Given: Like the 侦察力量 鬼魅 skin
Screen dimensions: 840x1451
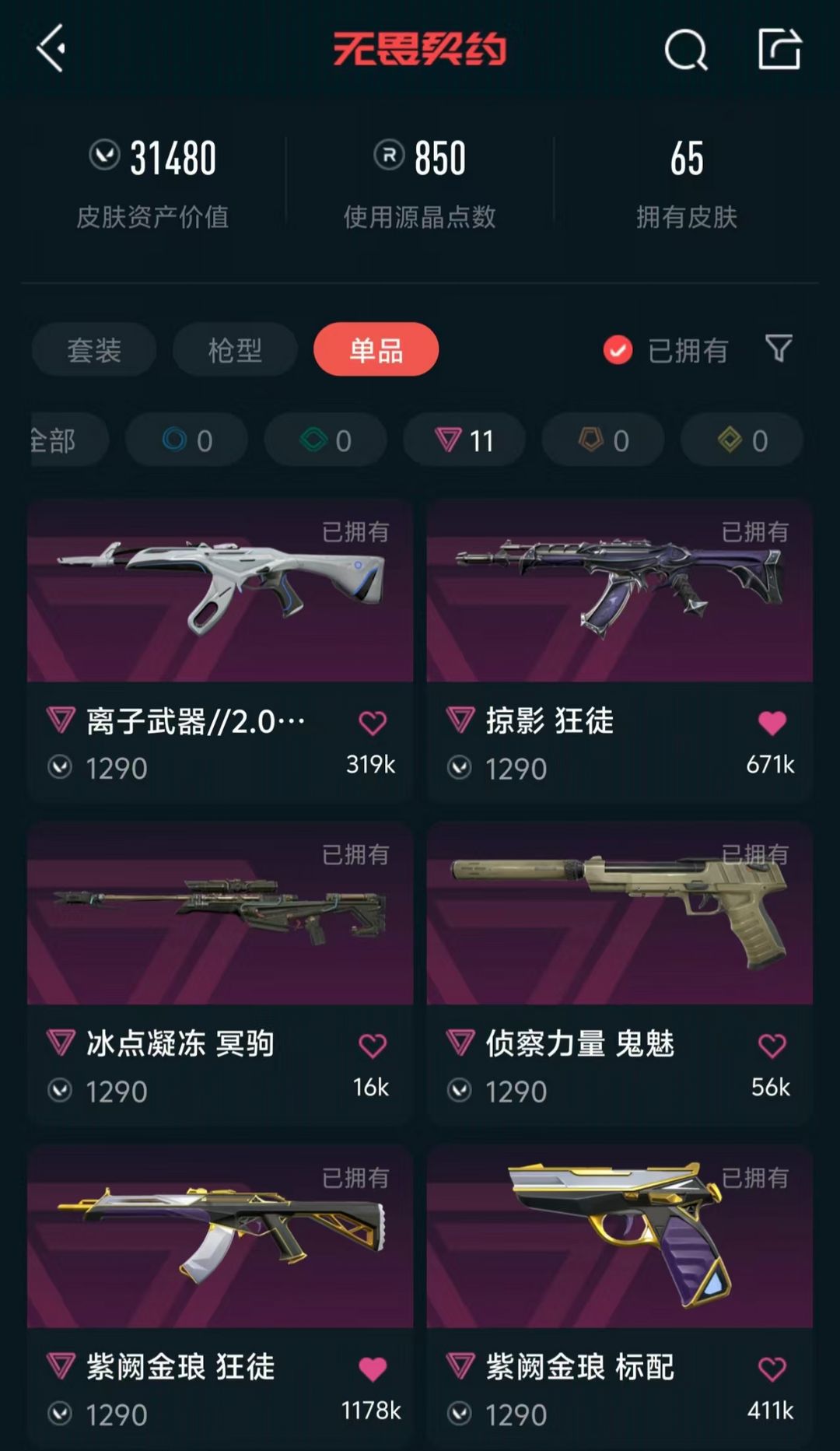Looking at the screenshot, I should [x=772, y=1045].
